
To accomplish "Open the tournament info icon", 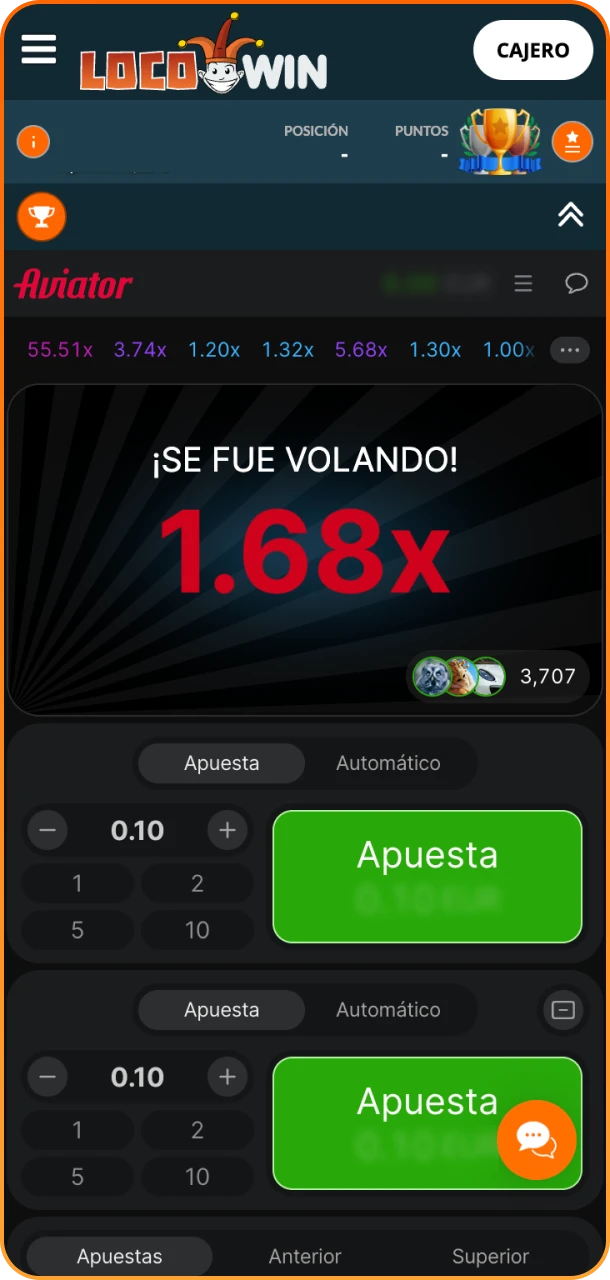I will (x=33, y=142).
